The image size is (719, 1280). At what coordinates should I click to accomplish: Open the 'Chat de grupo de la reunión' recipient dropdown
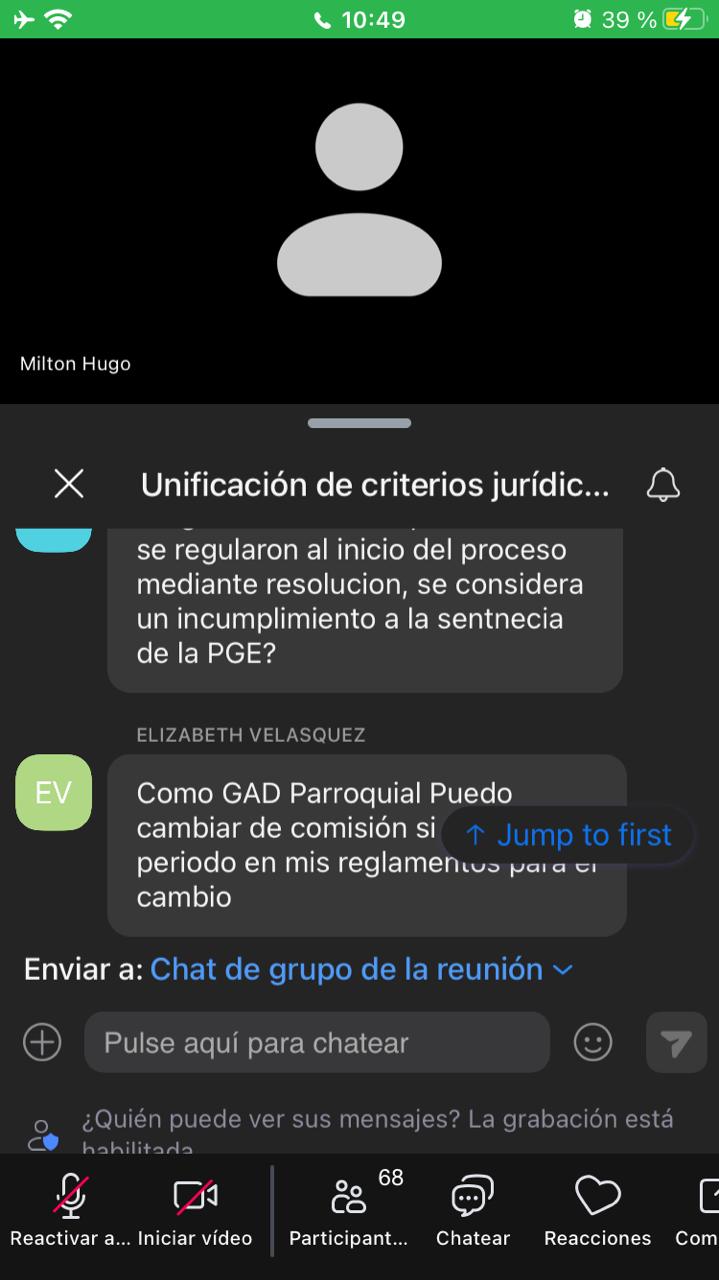click(x=361, y=969)
